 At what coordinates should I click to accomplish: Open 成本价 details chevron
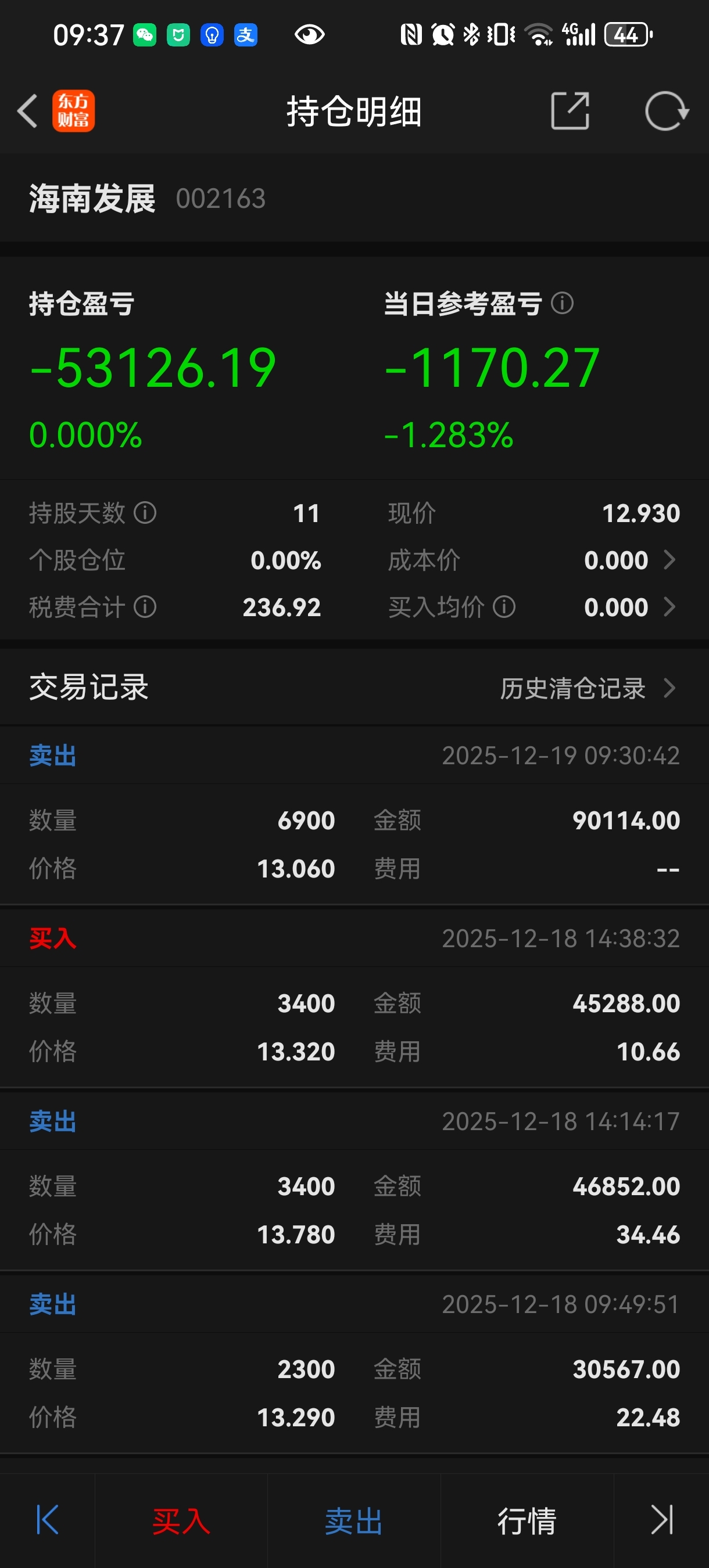(669, 559)
